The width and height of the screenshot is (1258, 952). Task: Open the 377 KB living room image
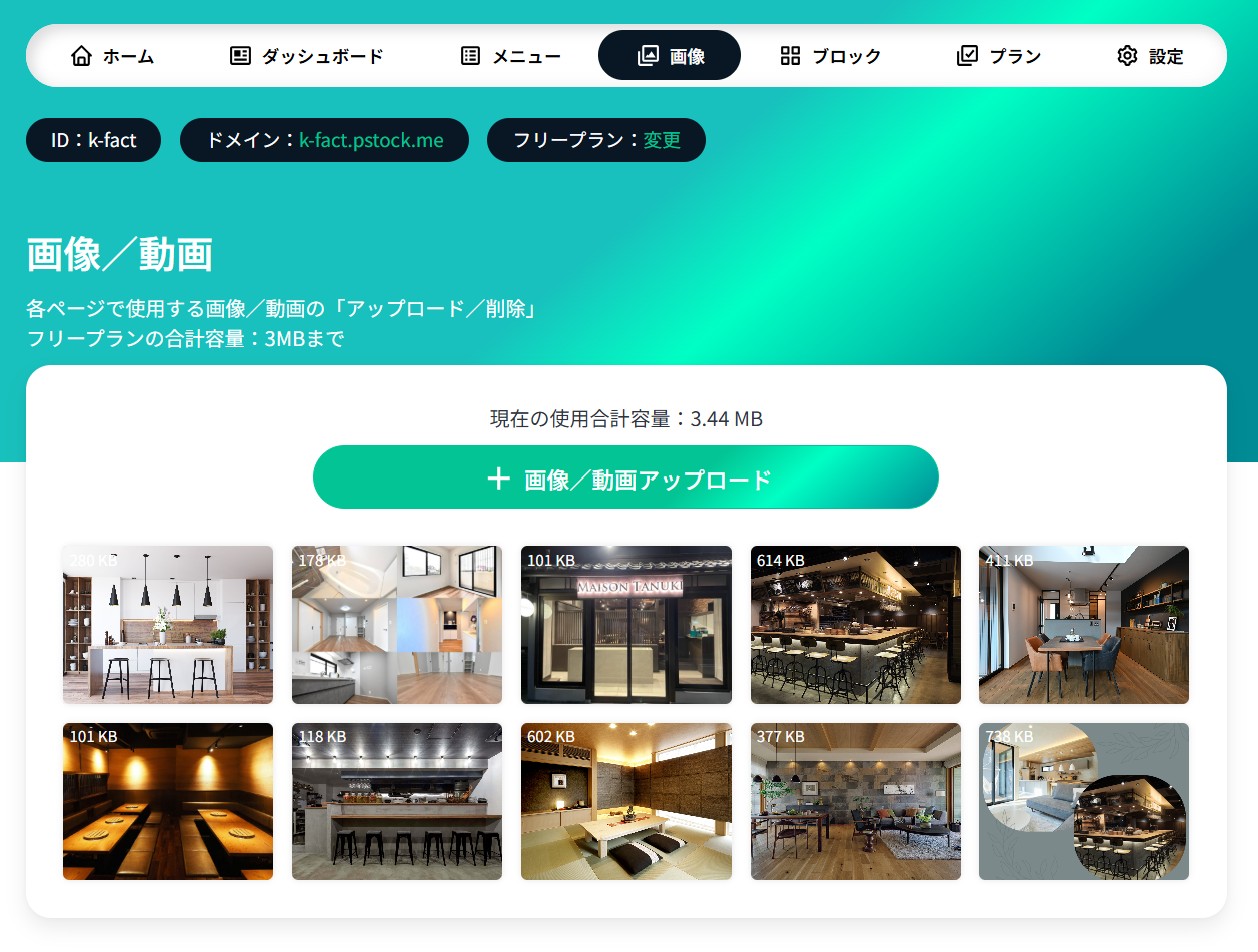(x=856, y=802)
